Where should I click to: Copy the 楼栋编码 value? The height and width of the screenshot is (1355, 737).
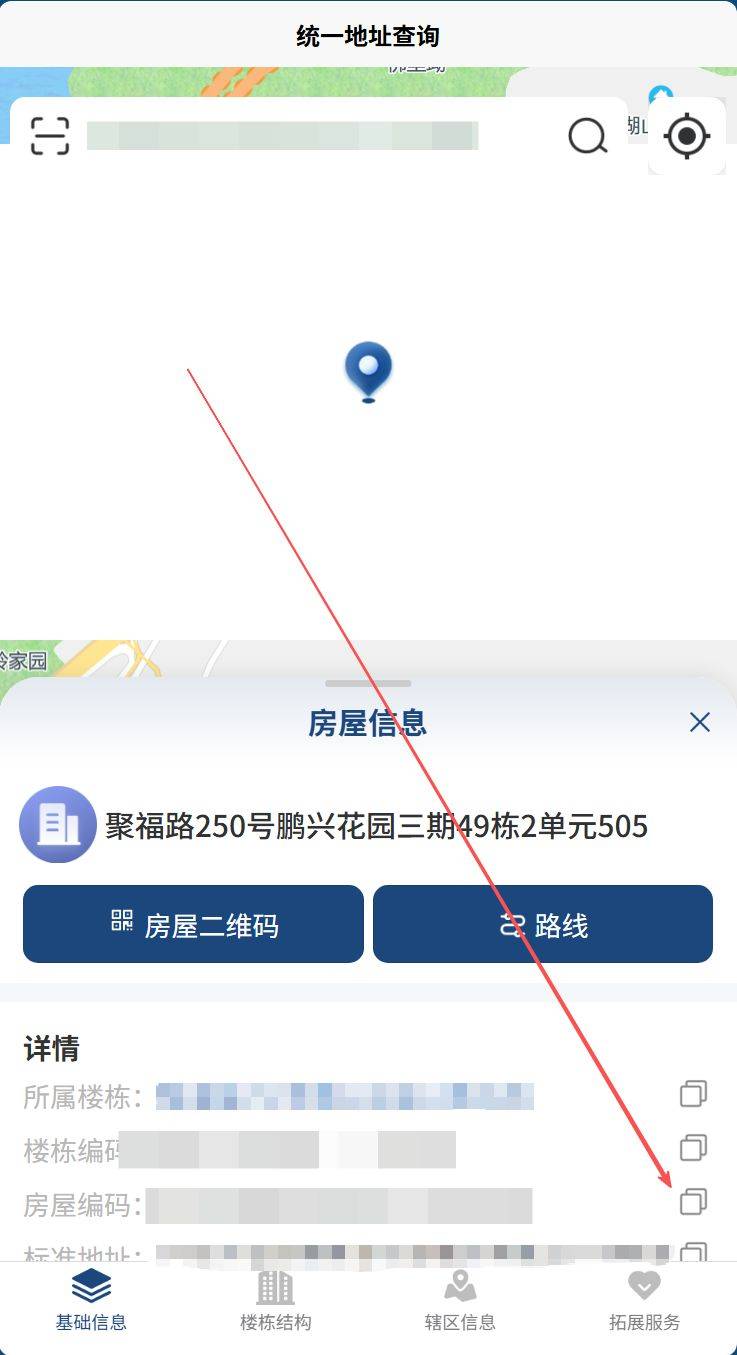[693, 1147]
